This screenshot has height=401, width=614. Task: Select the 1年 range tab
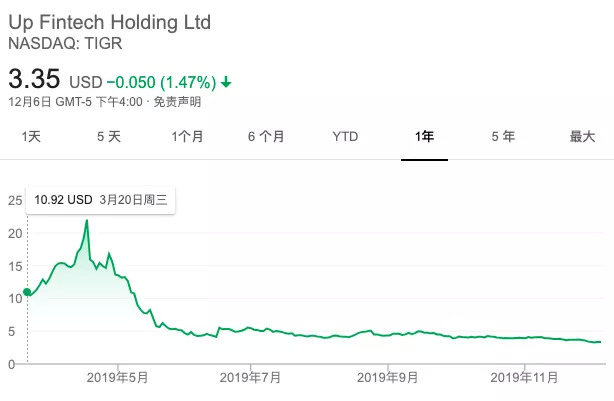click(424, 136)
